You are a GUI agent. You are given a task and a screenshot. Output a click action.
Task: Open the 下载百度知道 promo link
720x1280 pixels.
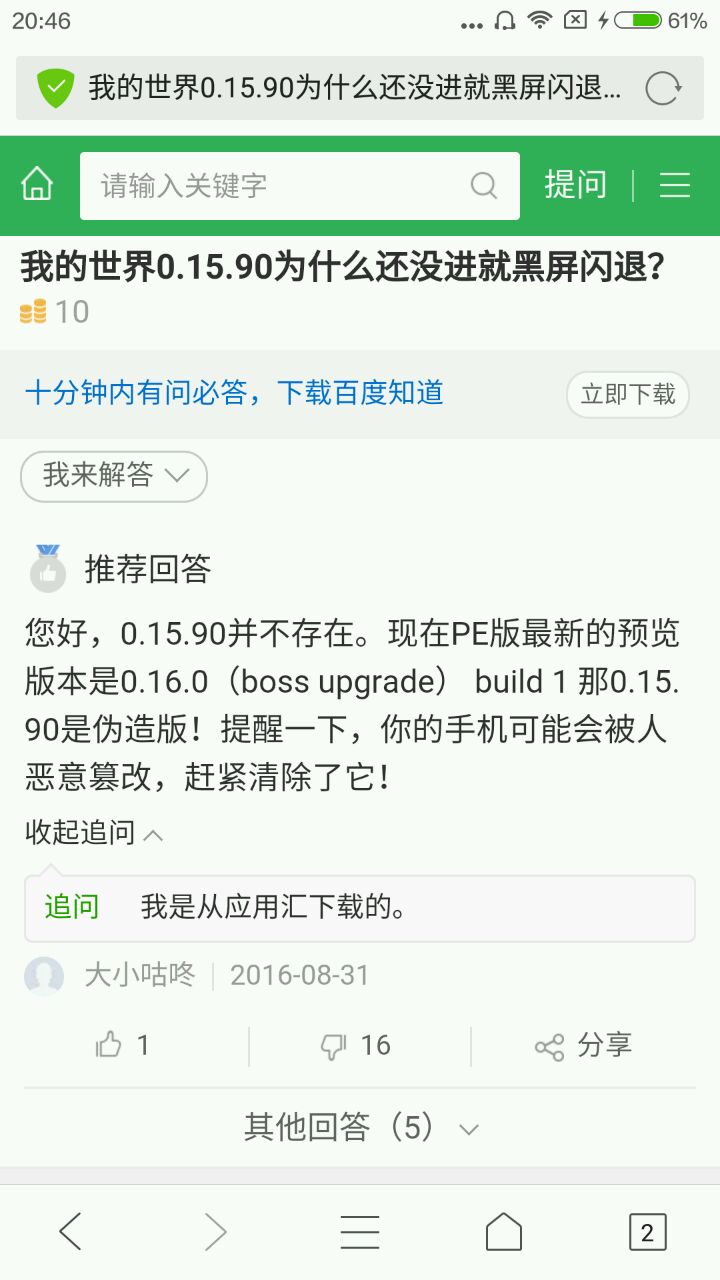[234, 393]
